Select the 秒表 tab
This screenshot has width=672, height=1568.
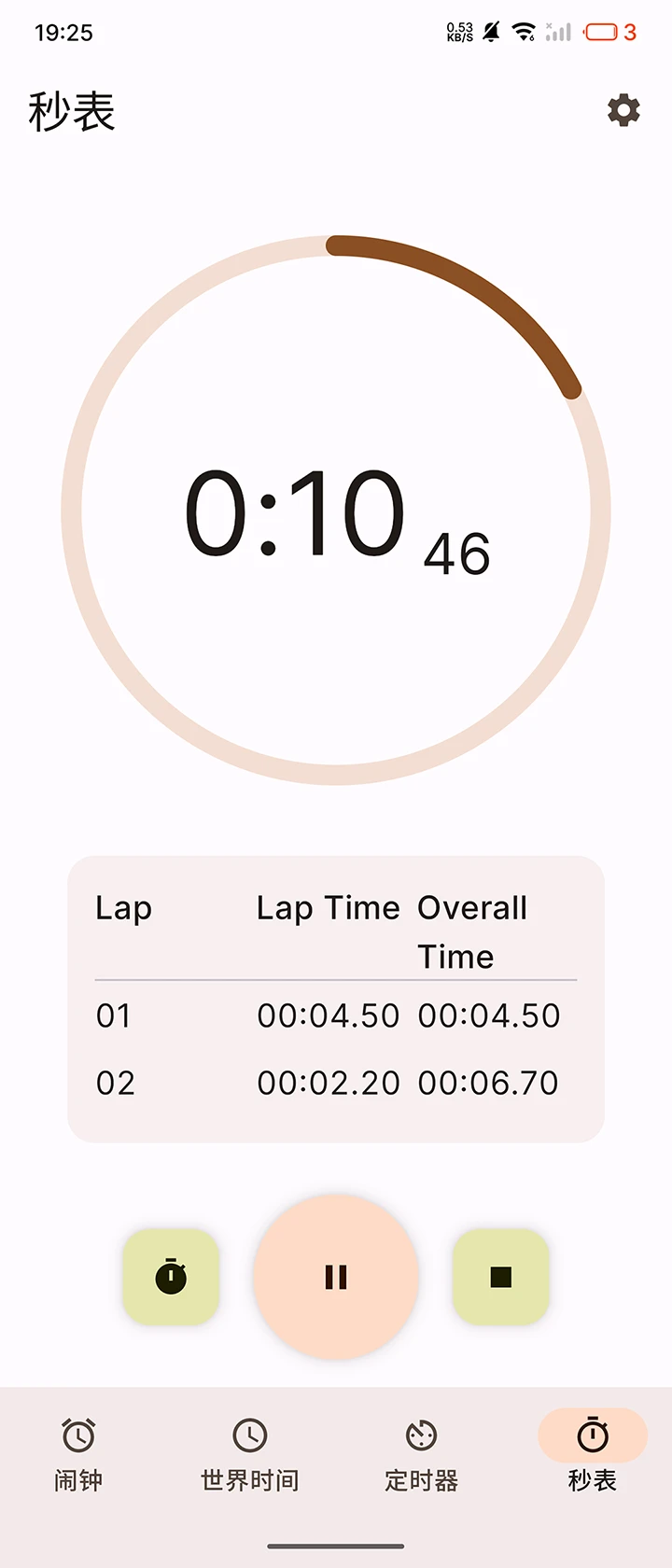pyautogui.click(x=593, y=1453)
